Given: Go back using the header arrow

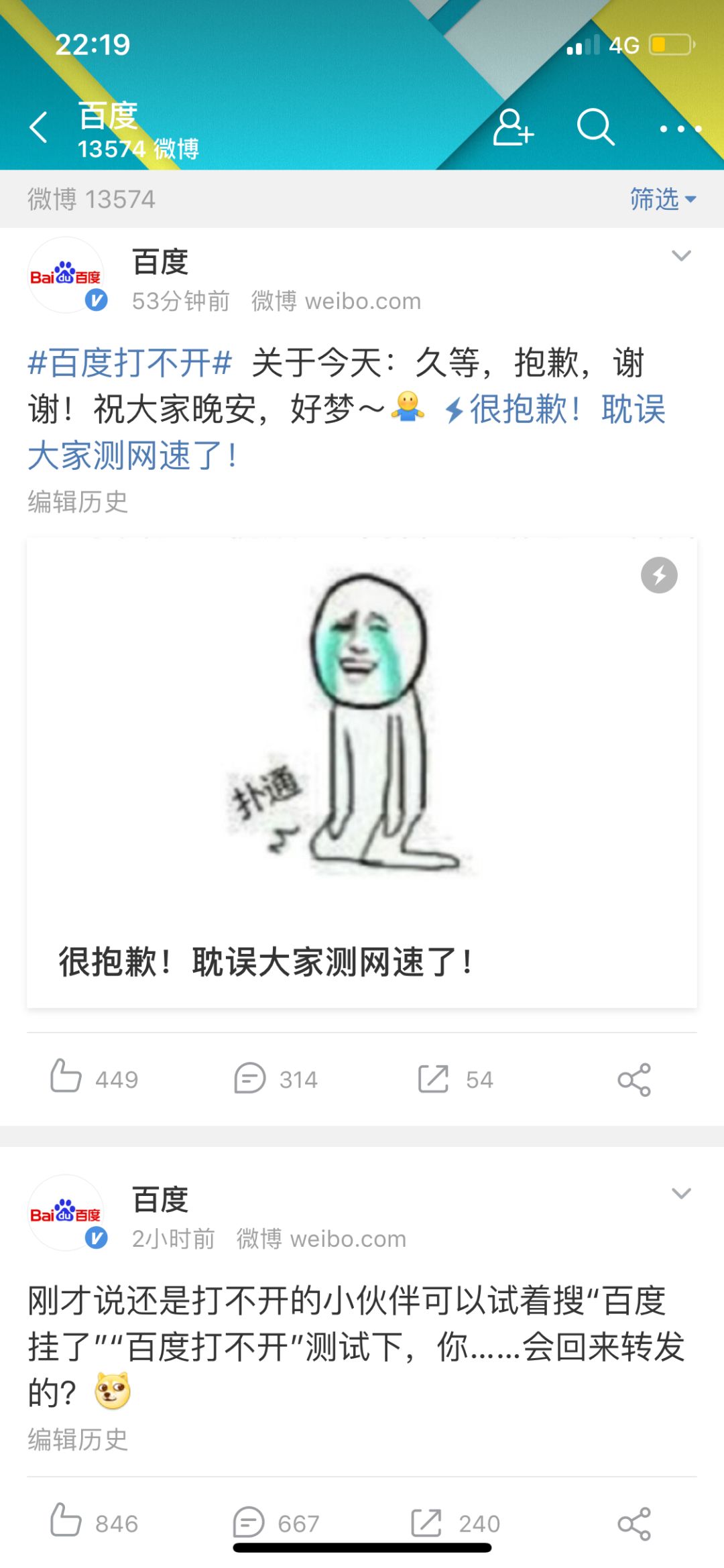Looking at the screenshot, I should click(39, 127).
